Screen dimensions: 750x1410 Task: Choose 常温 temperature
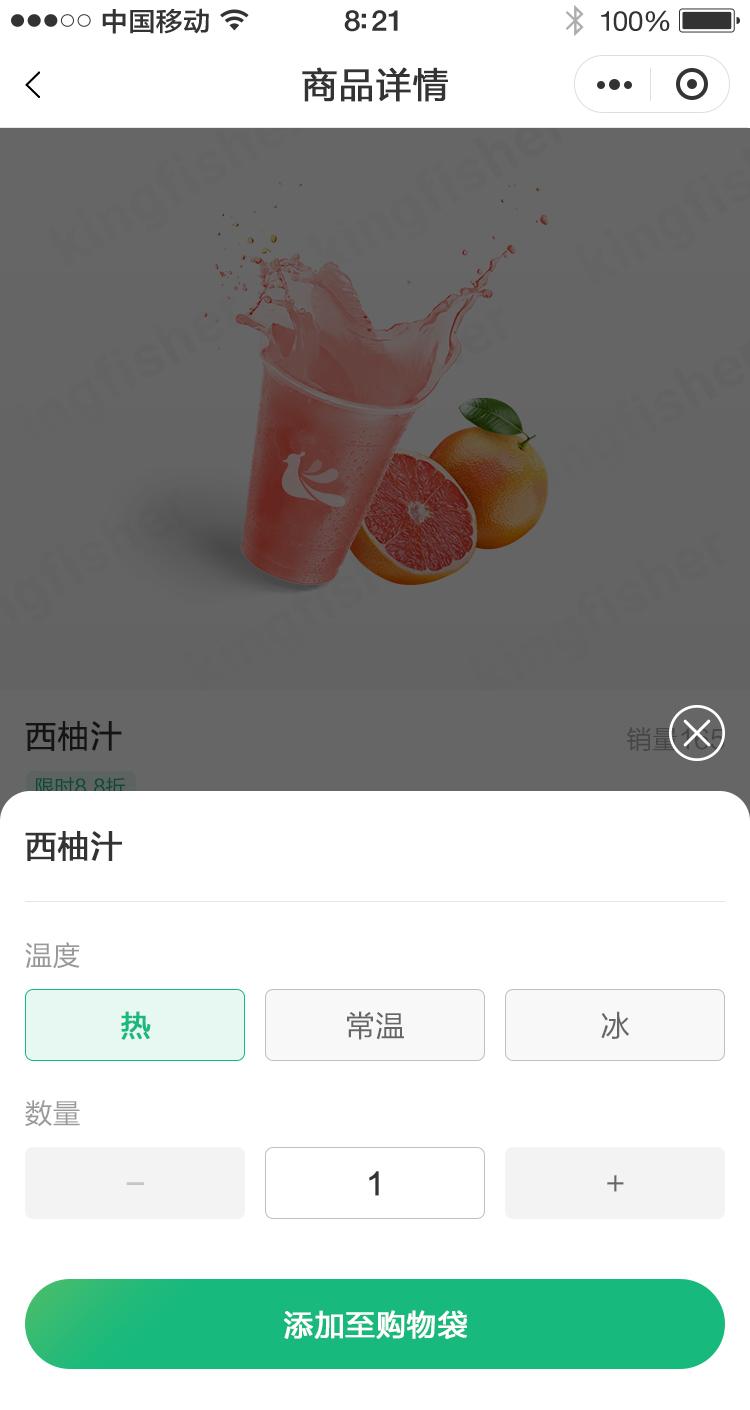tap(375, 1025)
